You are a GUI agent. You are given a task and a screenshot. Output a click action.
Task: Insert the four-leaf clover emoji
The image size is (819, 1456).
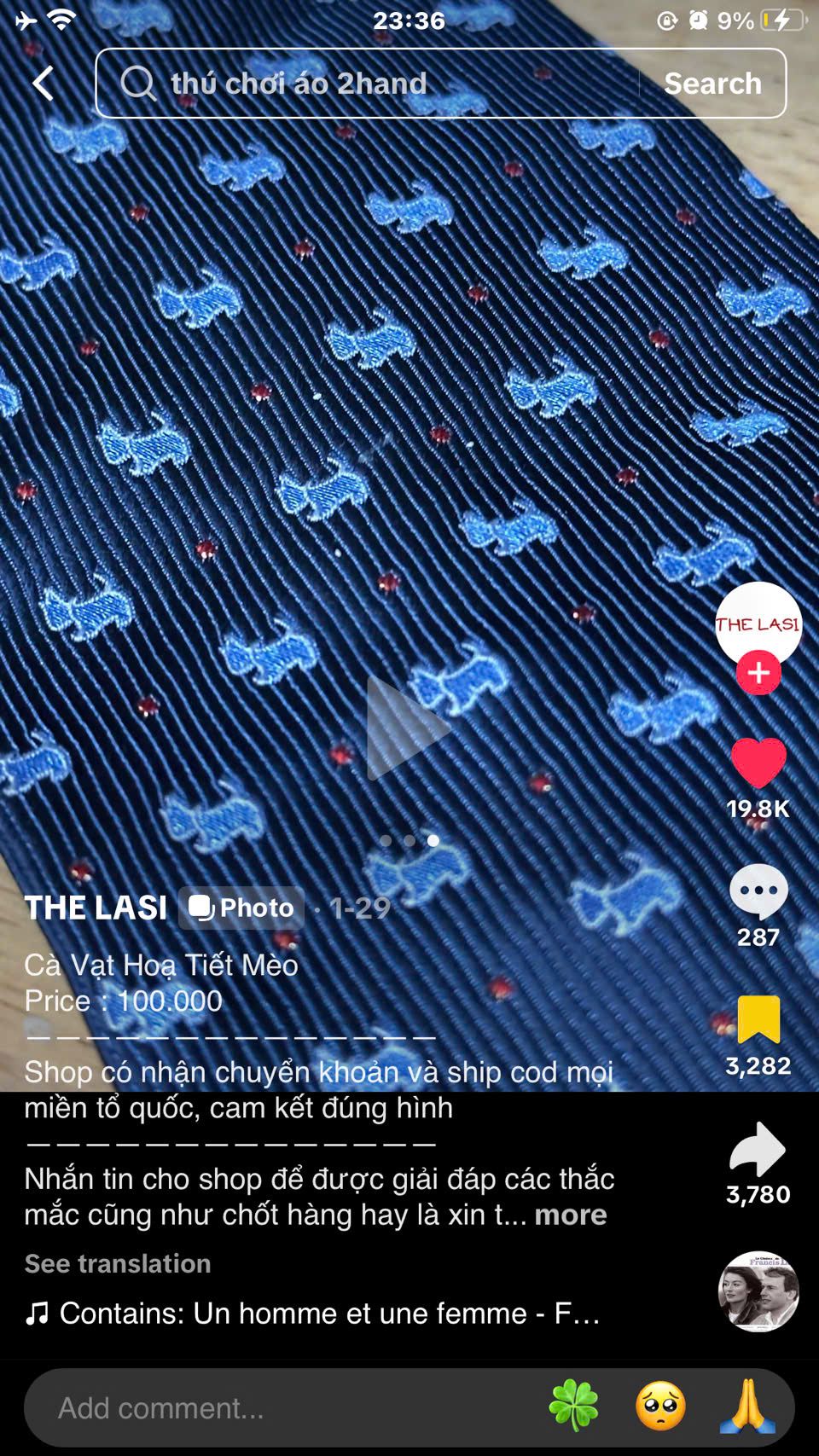click(574, 1407)
